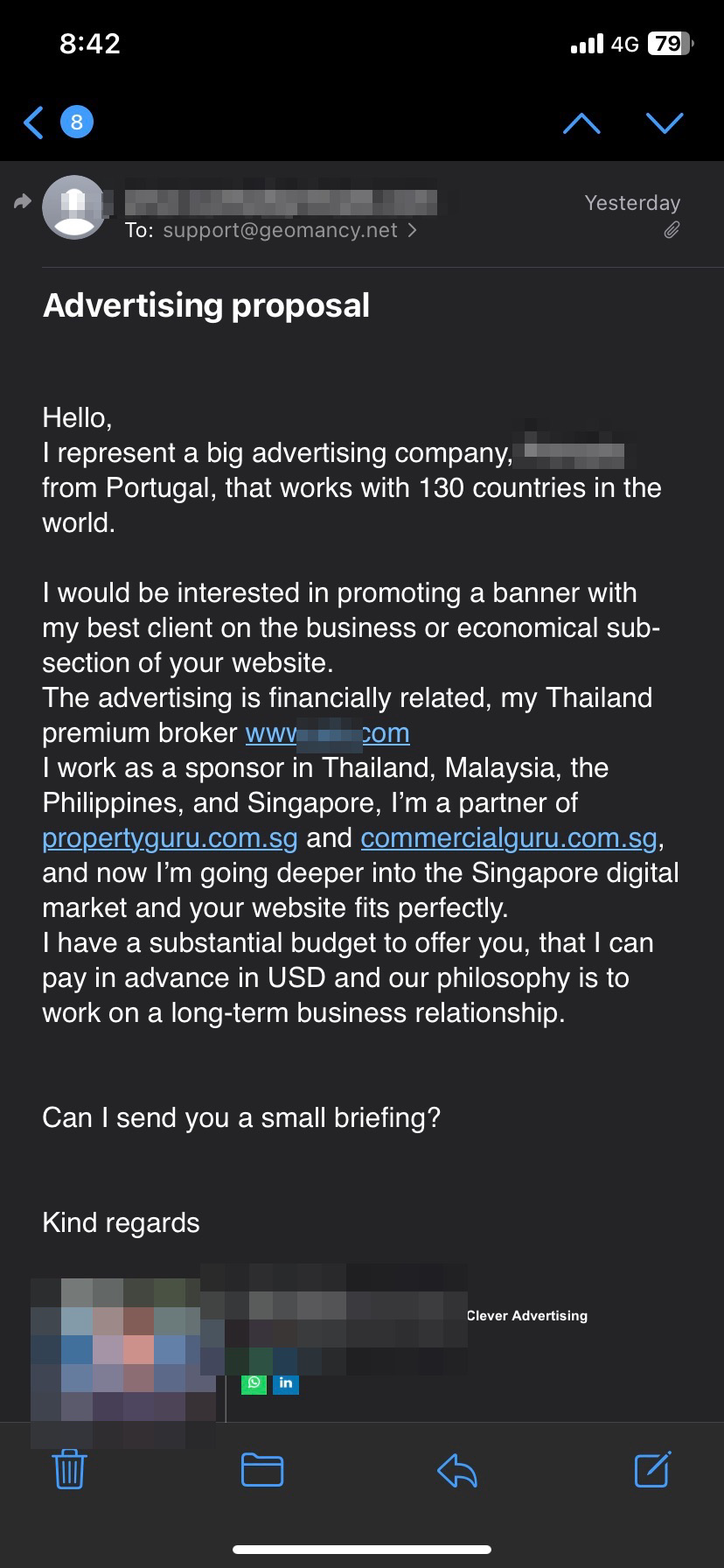
Task: Expand recipient support@geomancy.net details
Action: coord(280,230)
